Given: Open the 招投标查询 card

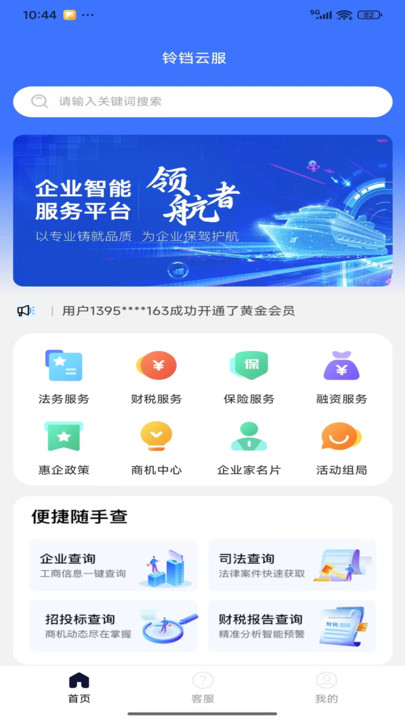Looking at the screenshot, I should click(x=113, y=626).
